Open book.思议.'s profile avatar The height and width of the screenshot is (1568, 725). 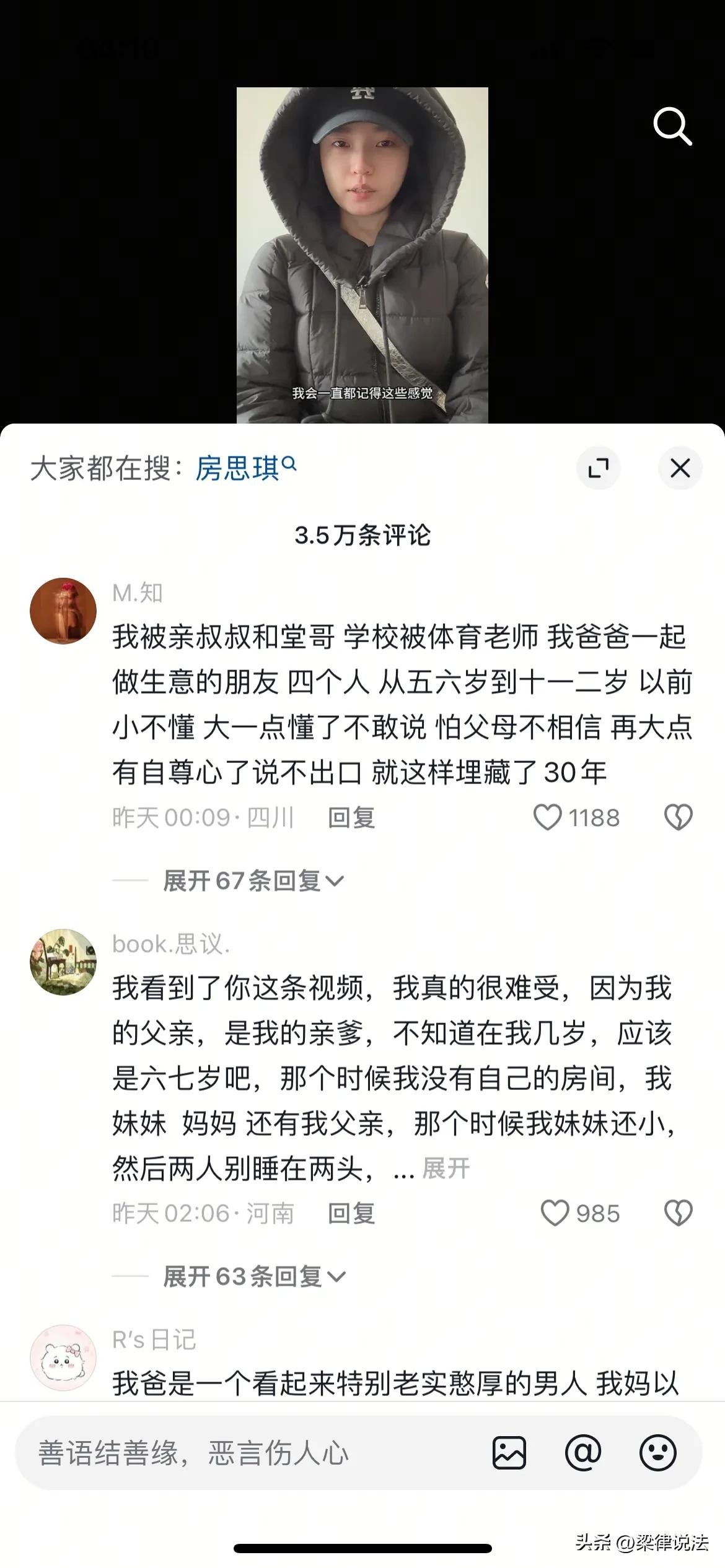63,962
